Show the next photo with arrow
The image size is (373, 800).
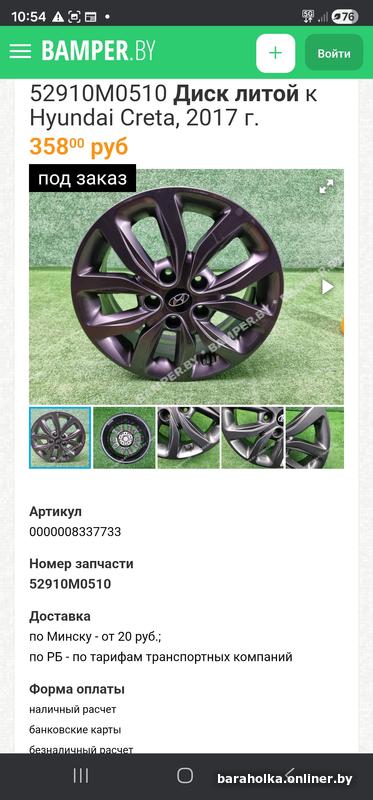(327, 287)
